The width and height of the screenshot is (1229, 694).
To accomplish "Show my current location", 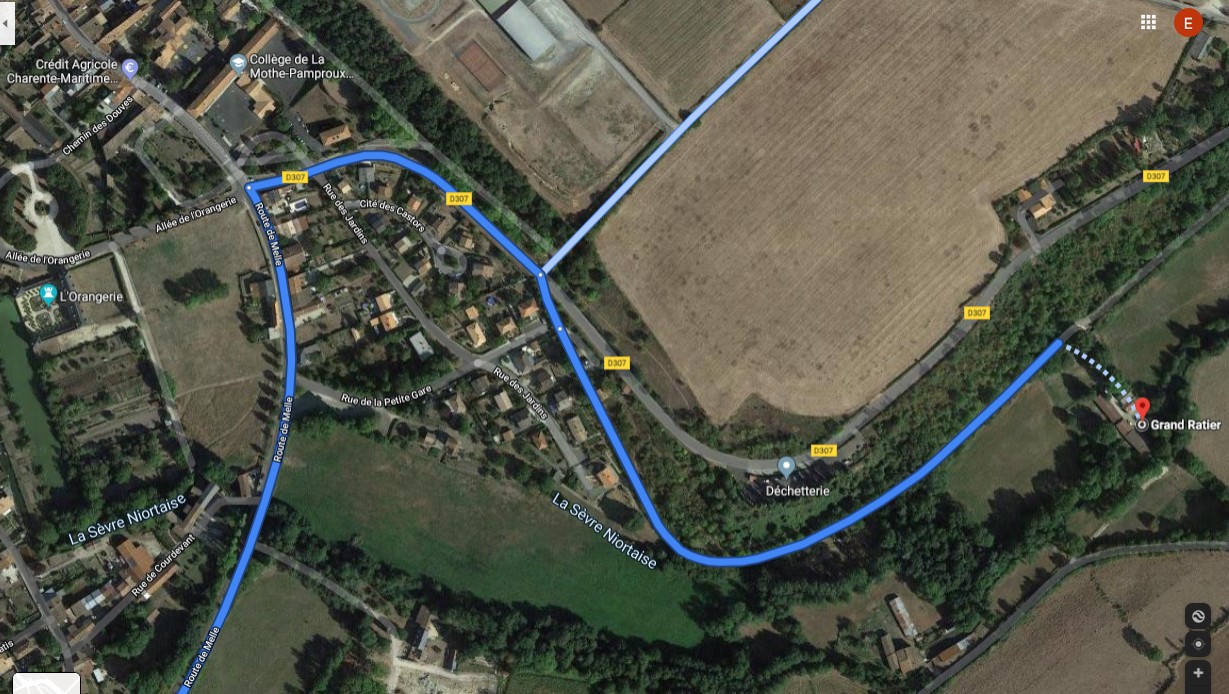I will click(1197, 644).
